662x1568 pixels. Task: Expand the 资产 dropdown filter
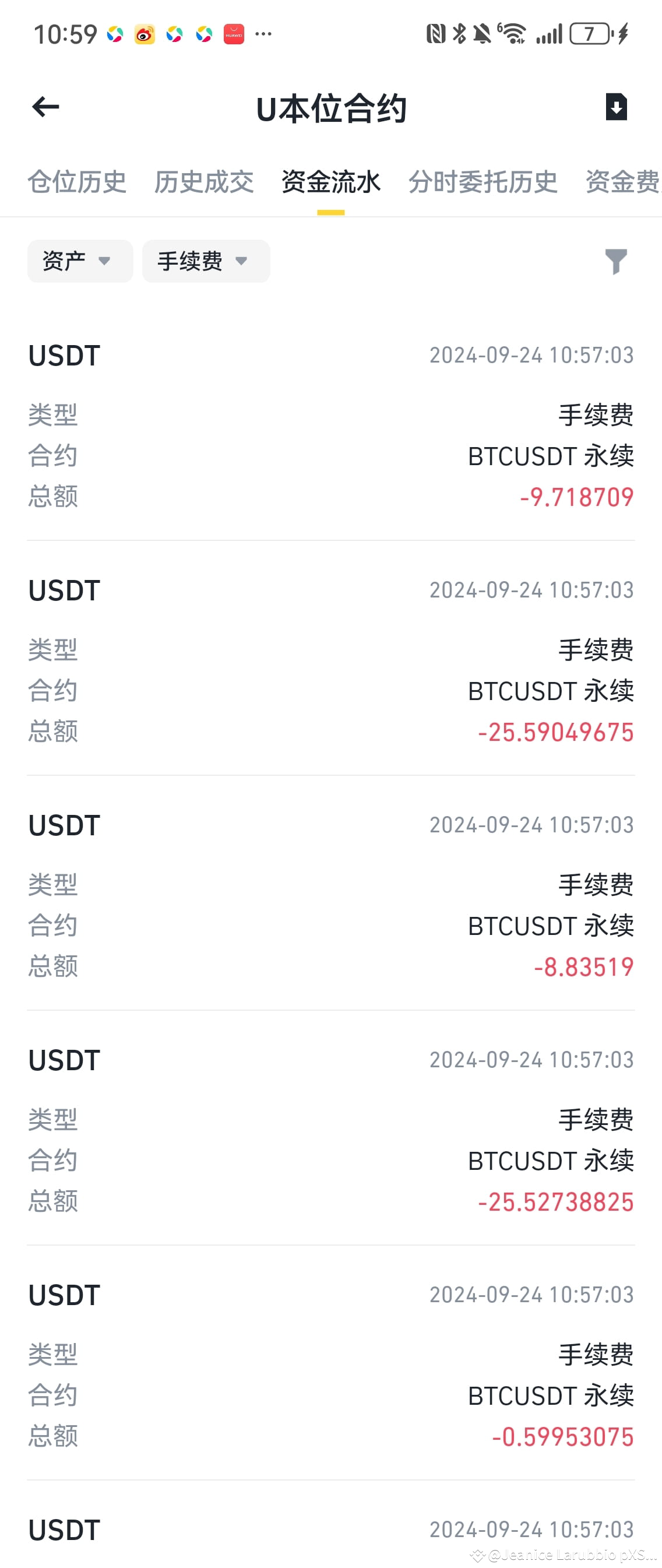[80, 261]
